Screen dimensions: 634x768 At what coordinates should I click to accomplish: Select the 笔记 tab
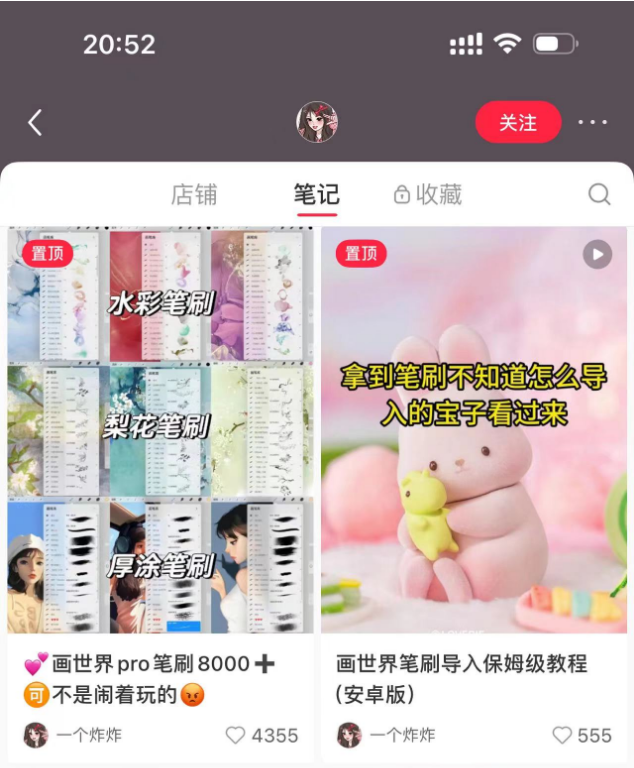316,194
